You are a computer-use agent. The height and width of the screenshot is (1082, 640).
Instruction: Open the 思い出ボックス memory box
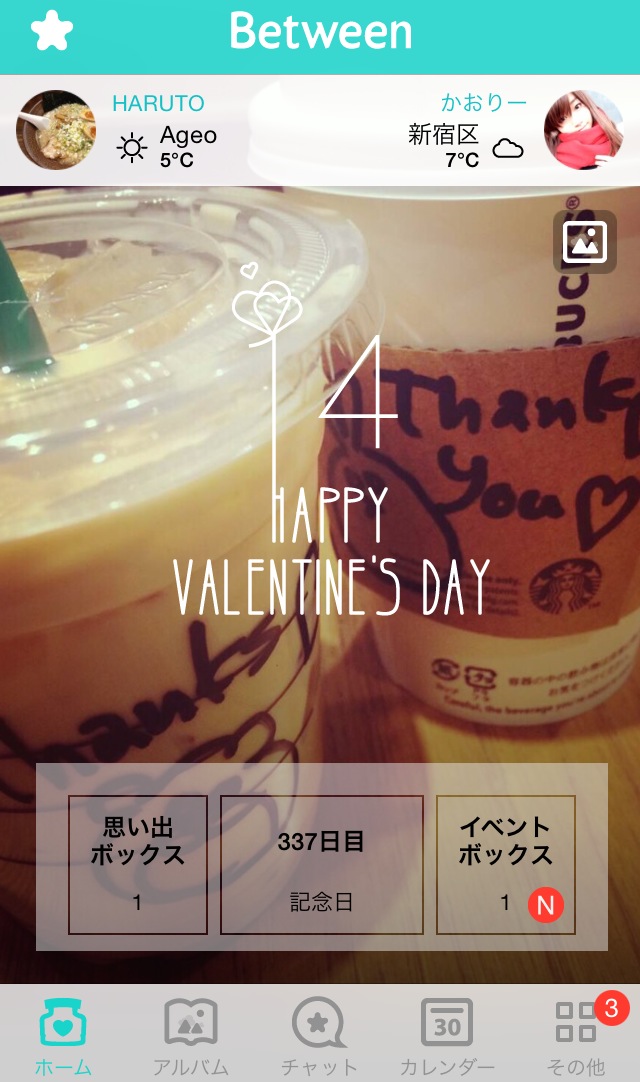[137, 865]
